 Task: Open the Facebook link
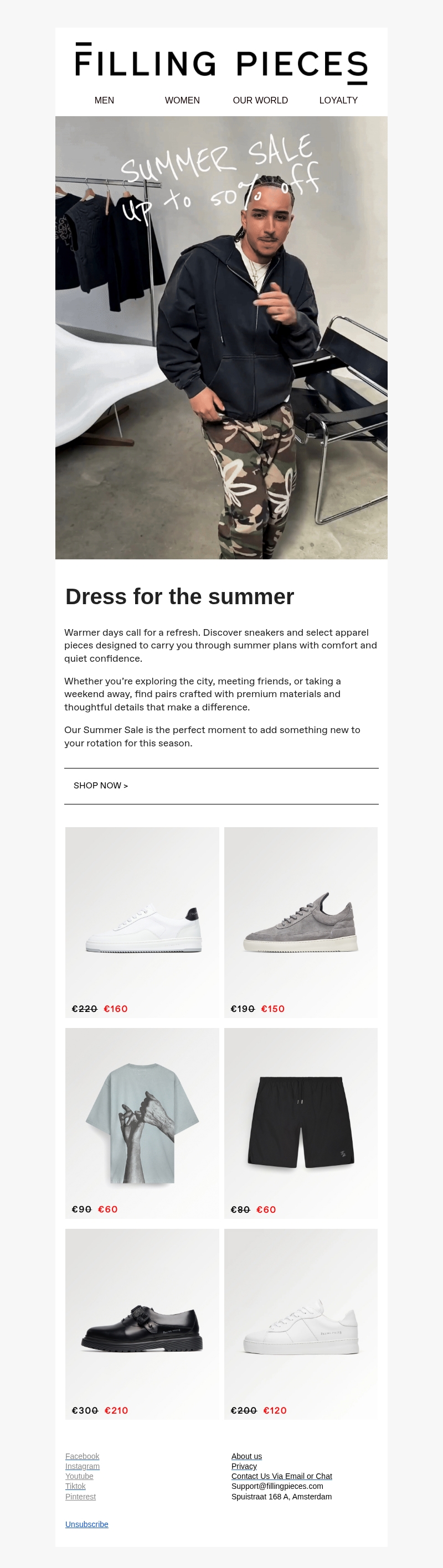coord(83,1456)
